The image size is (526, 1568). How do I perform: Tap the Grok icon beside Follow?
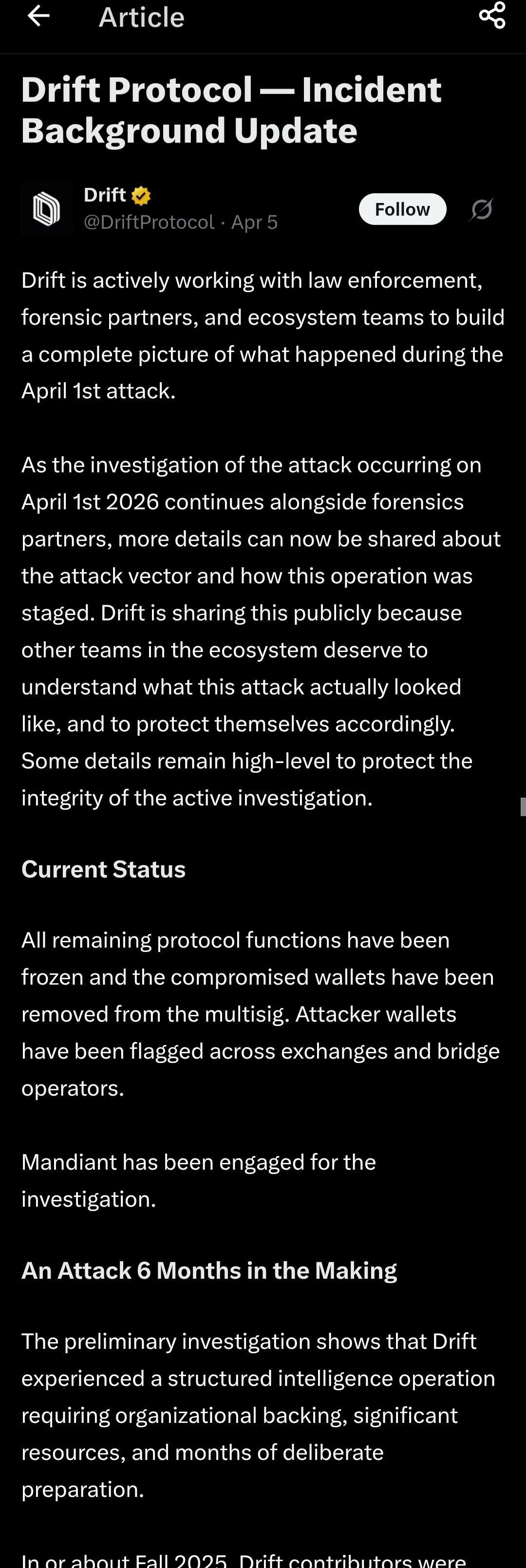(x=482, y=209)
